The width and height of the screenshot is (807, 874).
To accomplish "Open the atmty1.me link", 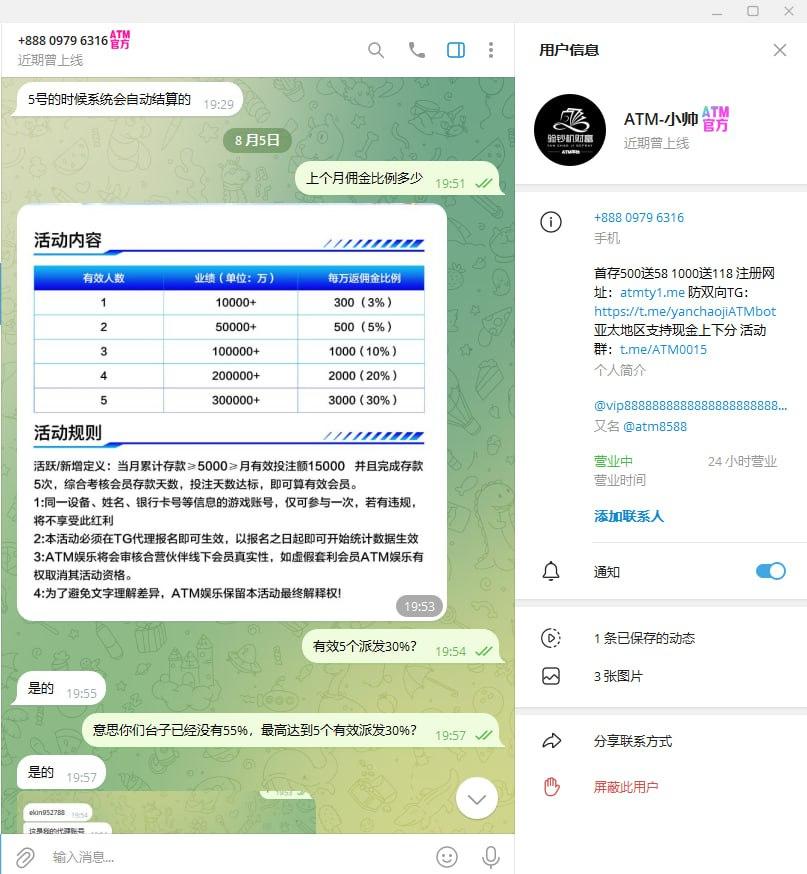I will (x=652, y=292).
